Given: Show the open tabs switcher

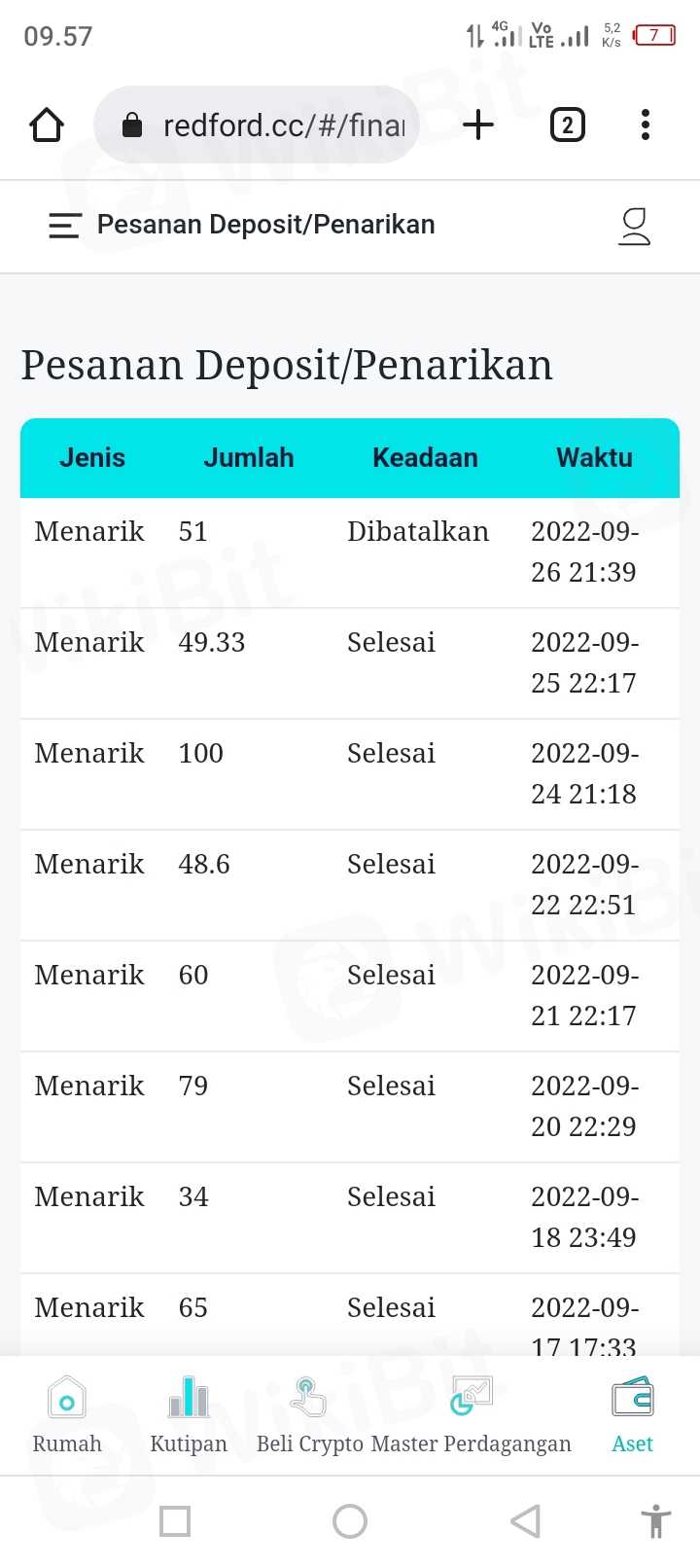Looking at the screenshot, I should pyautogui.click(x=568, y=125).
